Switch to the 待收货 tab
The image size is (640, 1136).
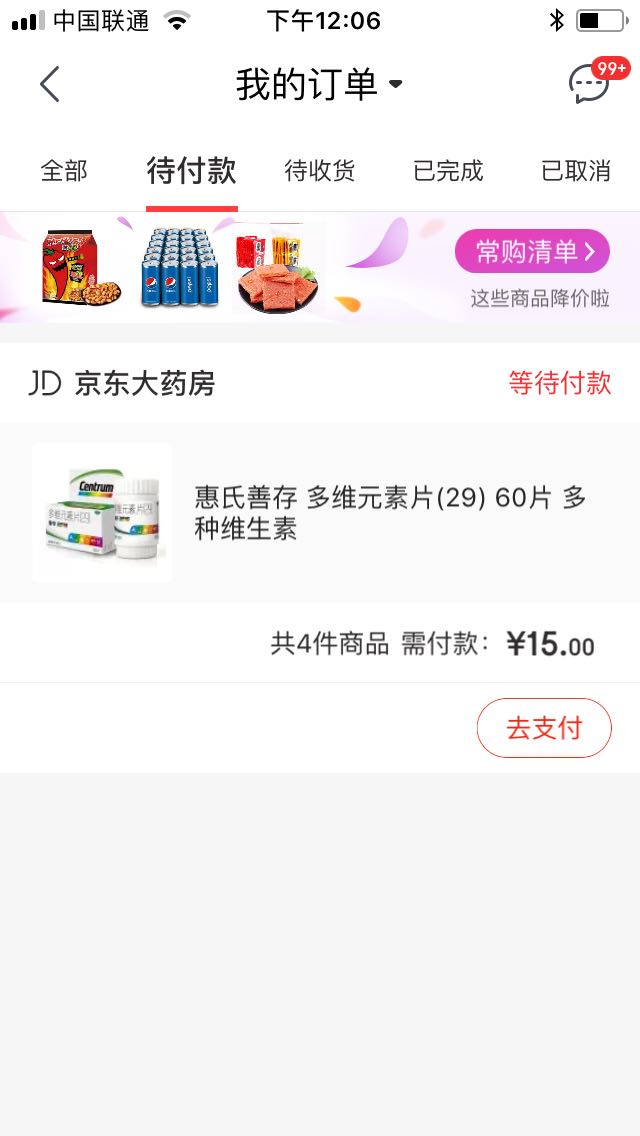coord(320,171)
